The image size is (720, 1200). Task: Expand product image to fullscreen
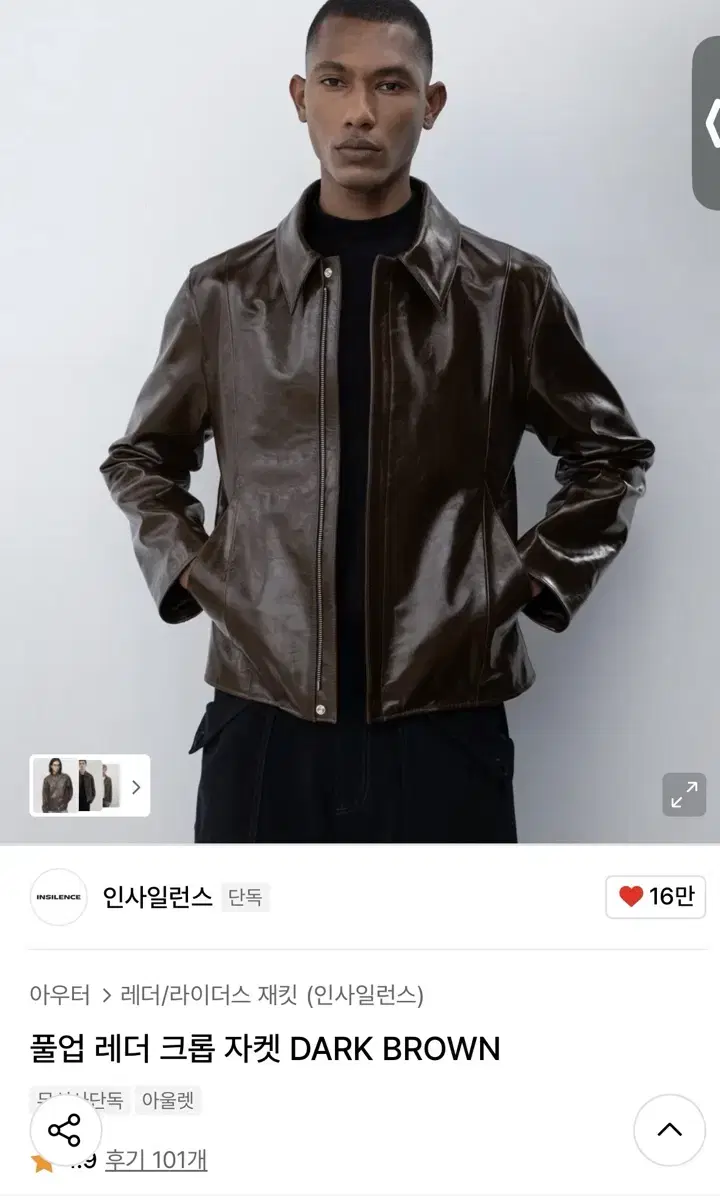pos(684,794)
